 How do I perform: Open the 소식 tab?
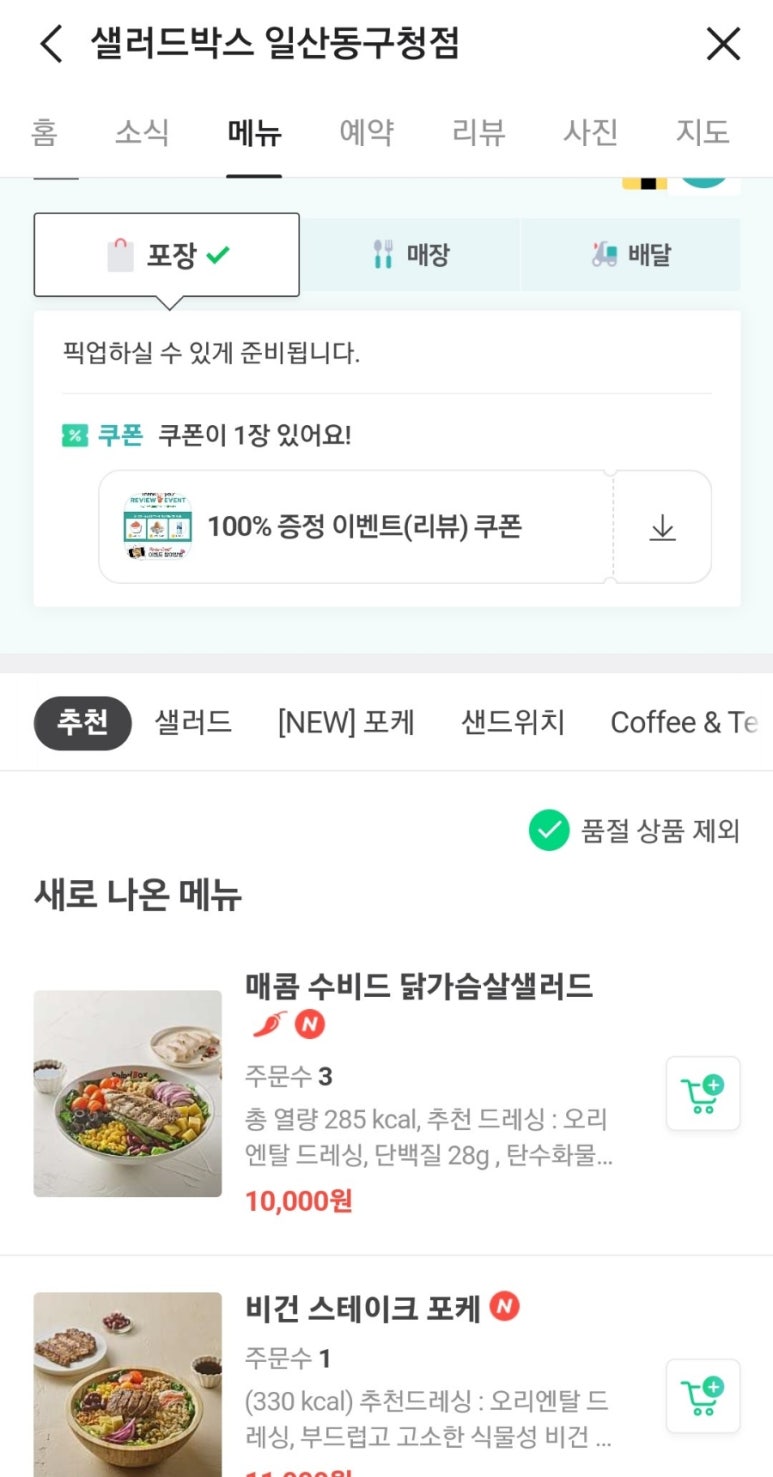tap(142, 132)
